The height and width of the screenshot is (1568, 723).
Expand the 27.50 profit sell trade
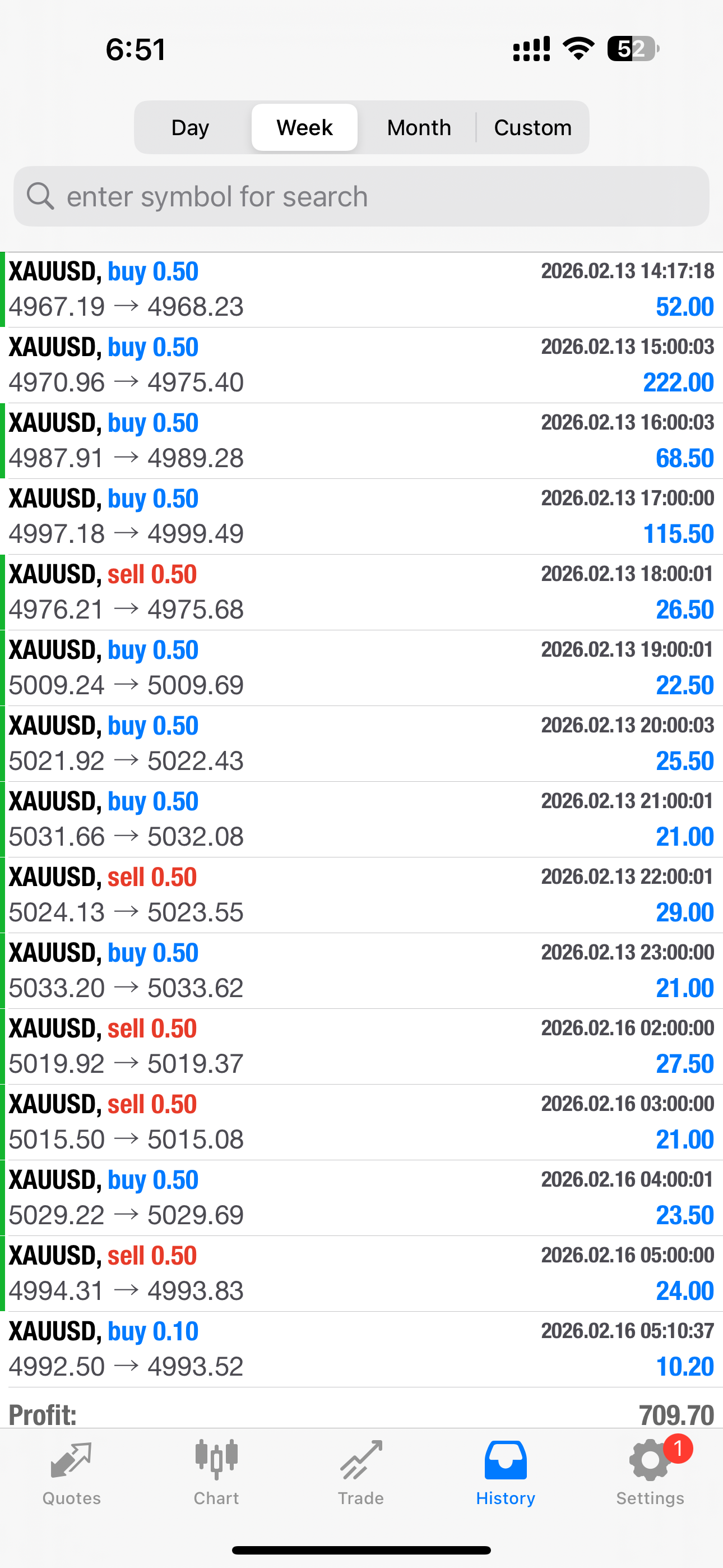tap(361, 1046)
